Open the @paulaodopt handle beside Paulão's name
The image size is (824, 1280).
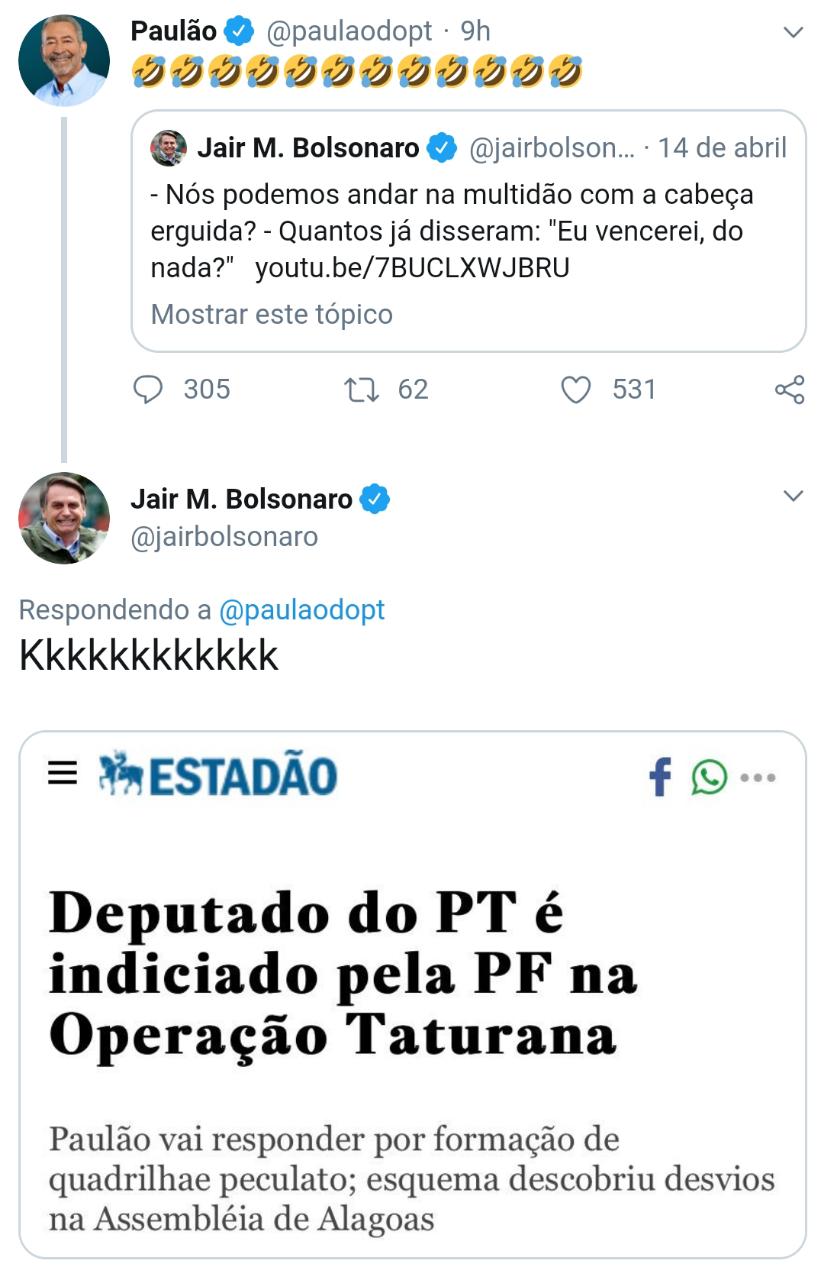(348, 32)
